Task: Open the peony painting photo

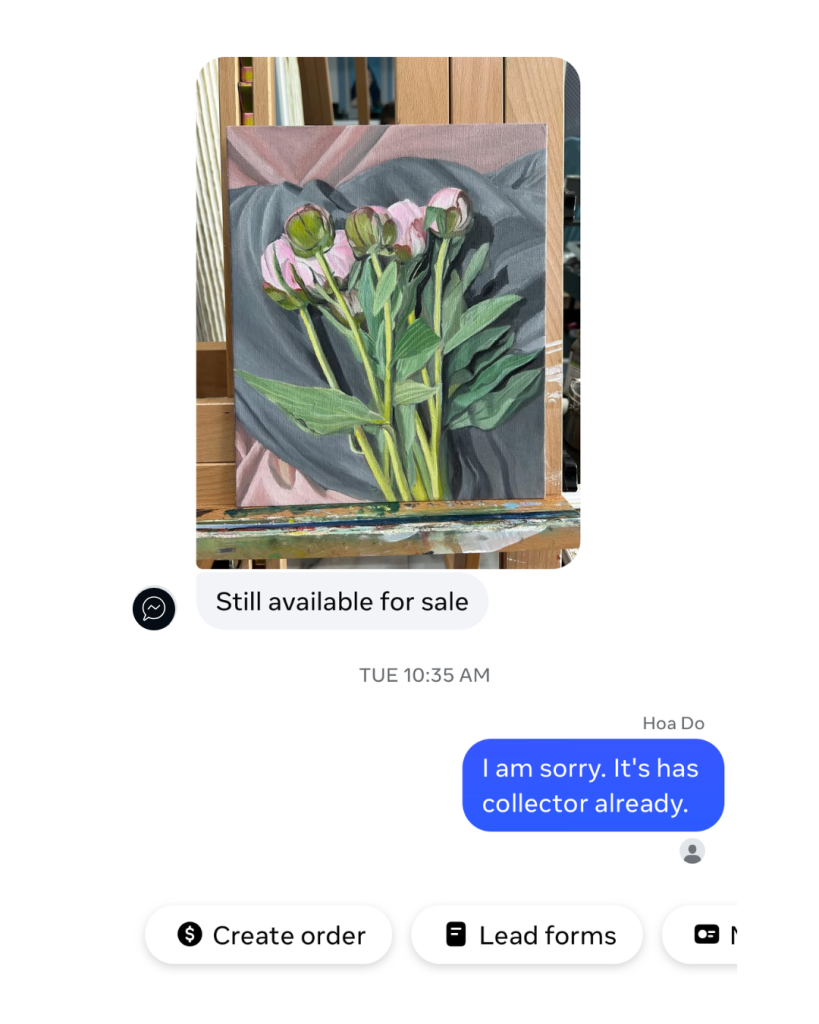Action: pos(388,312)
